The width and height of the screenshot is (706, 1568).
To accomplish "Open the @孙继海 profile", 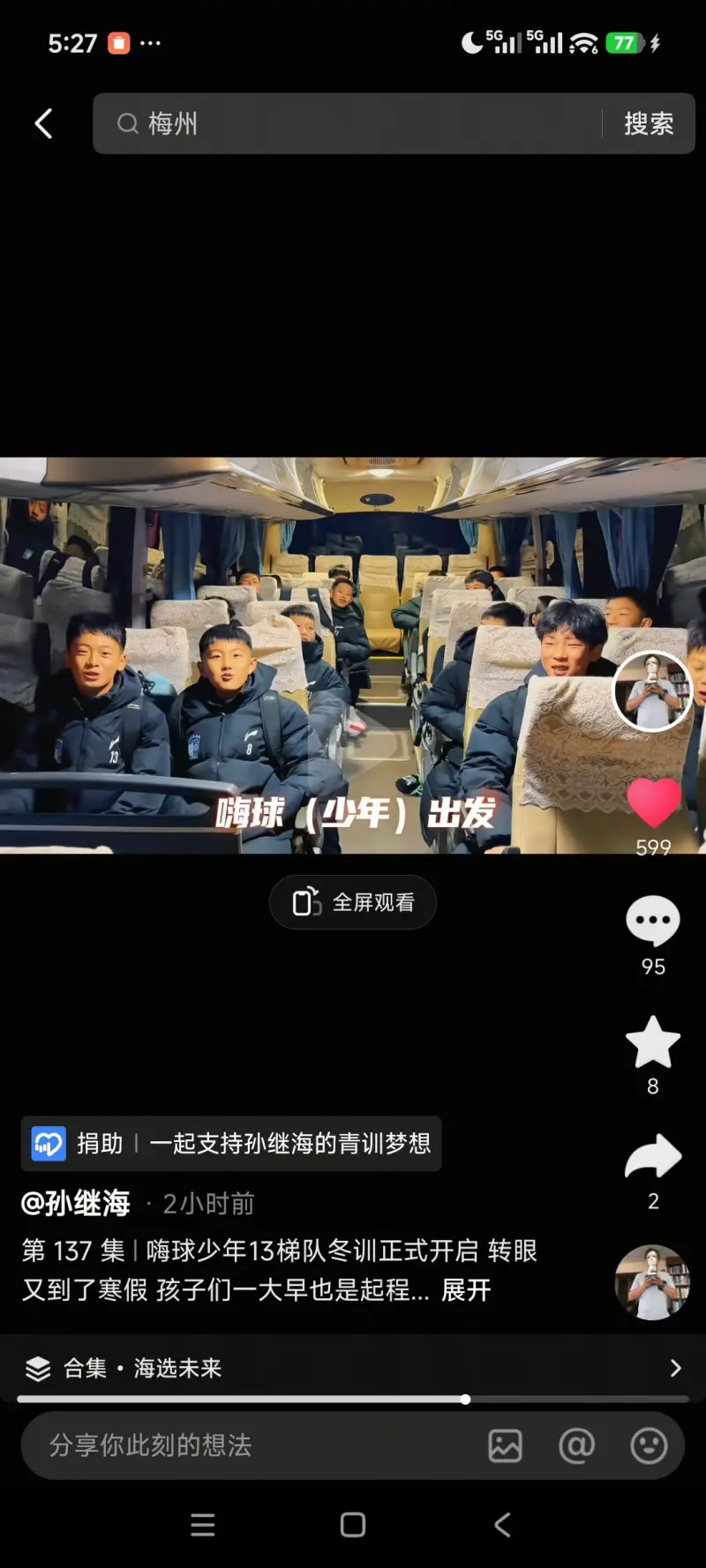I will (x=76, y=1203).
